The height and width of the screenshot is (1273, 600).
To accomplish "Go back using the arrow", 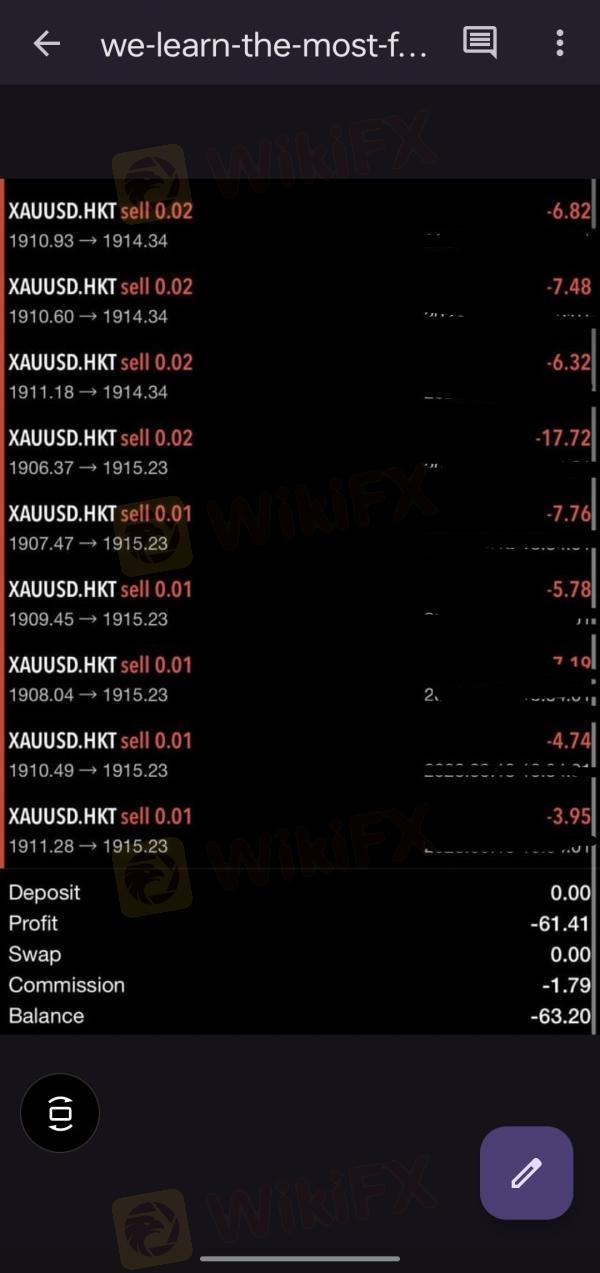I will click(46, 43).
